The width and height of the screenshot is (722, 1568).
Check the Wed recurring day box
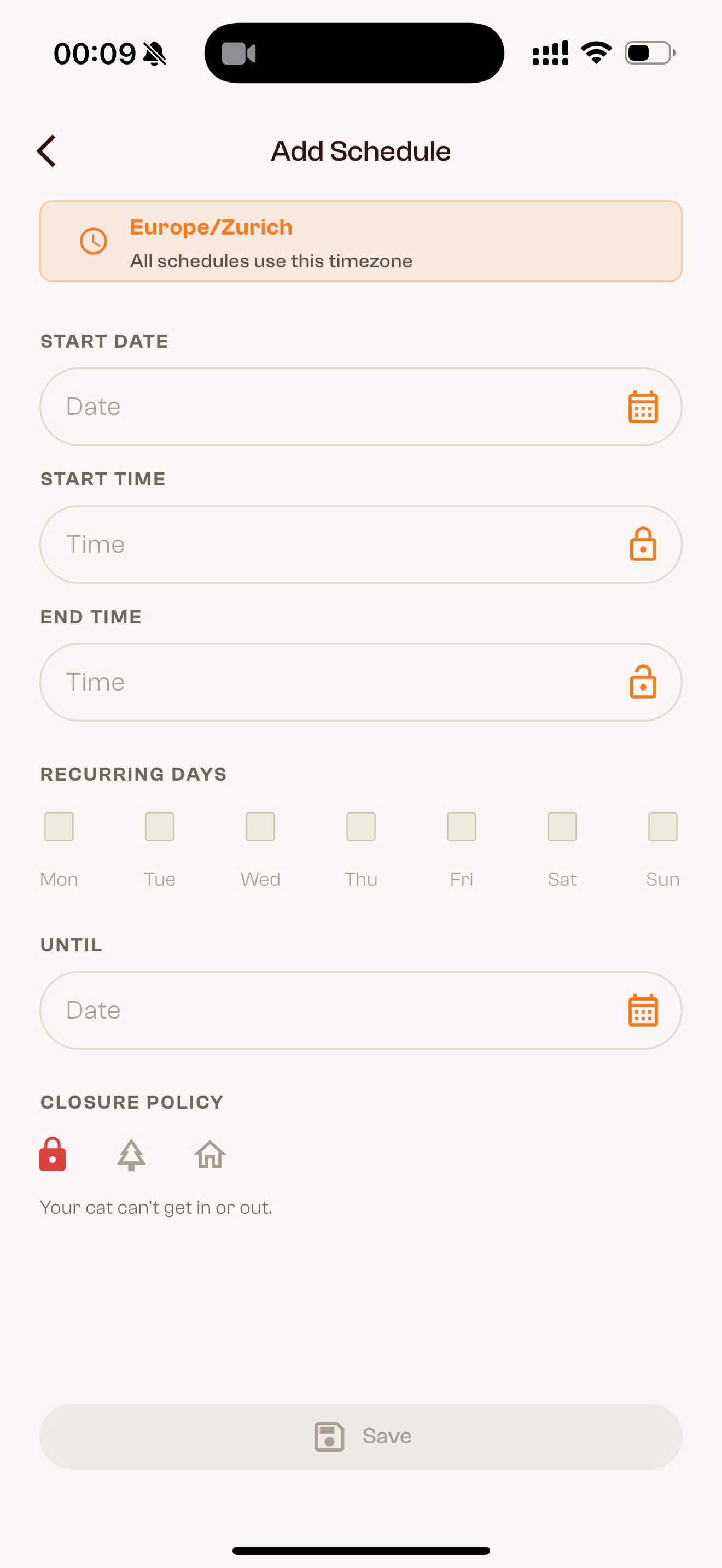tap(260, 827)
